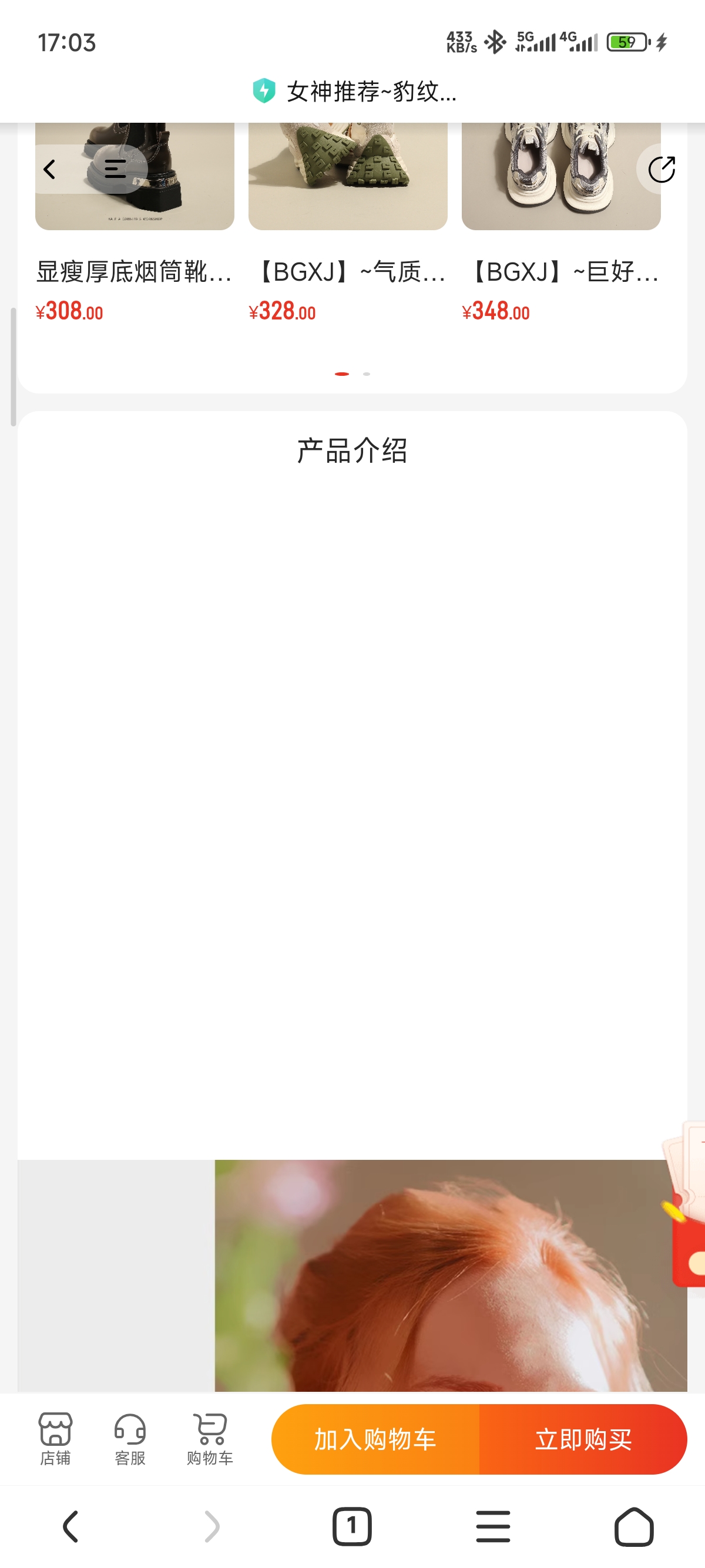Image resolution: width=705 pixels, height=1568 pixels.
Task: Jump to the second recommendations page dot
Action: (367, 374)
